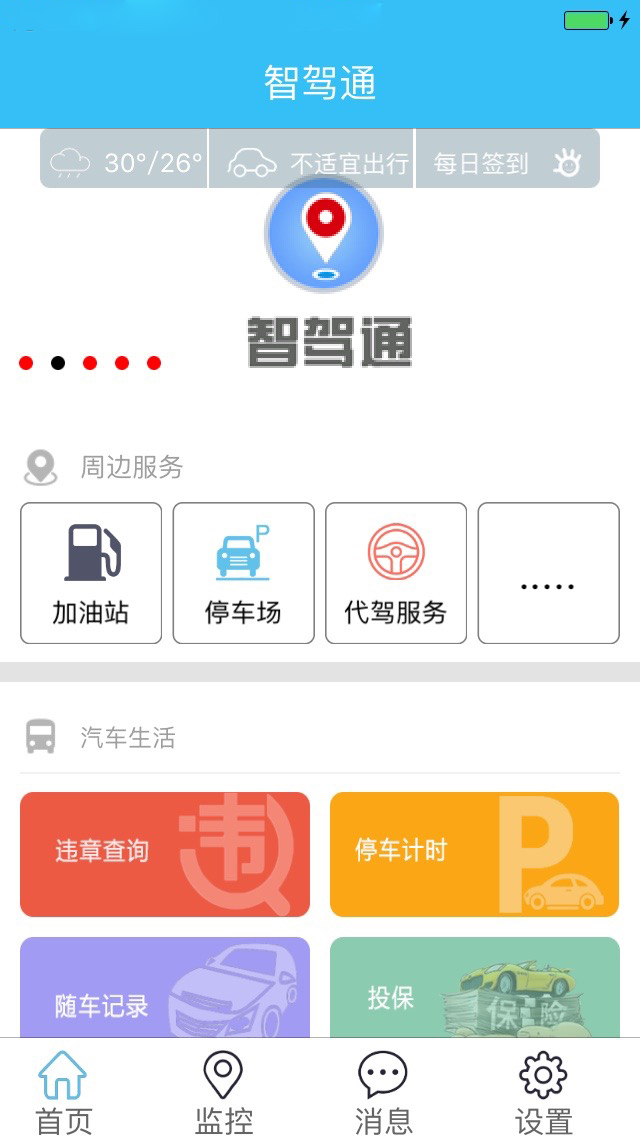Show more nearby services via the dots button

548,573
